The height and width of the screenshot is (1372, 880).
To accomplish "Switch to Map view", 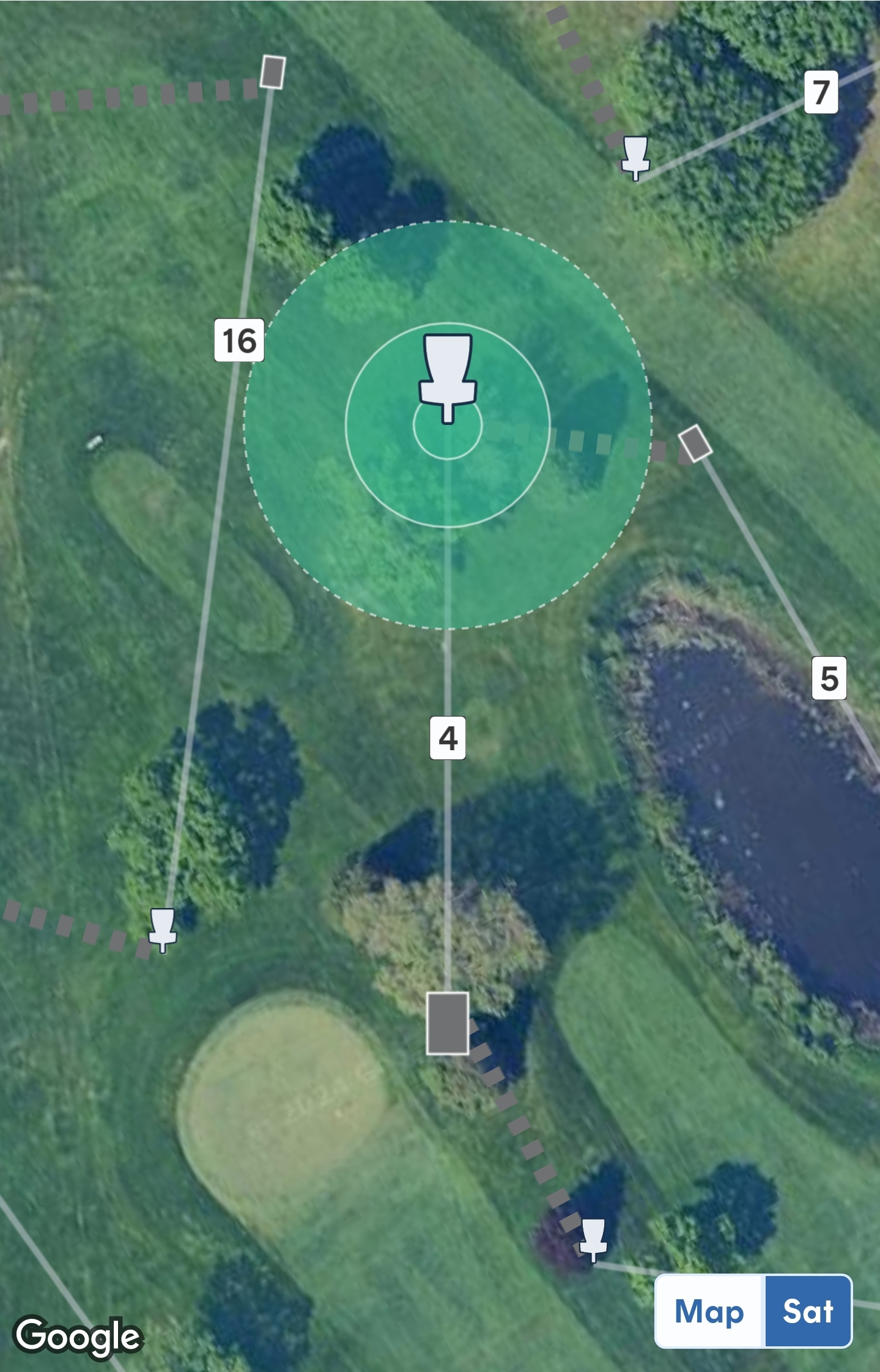I will [709, 1311].
